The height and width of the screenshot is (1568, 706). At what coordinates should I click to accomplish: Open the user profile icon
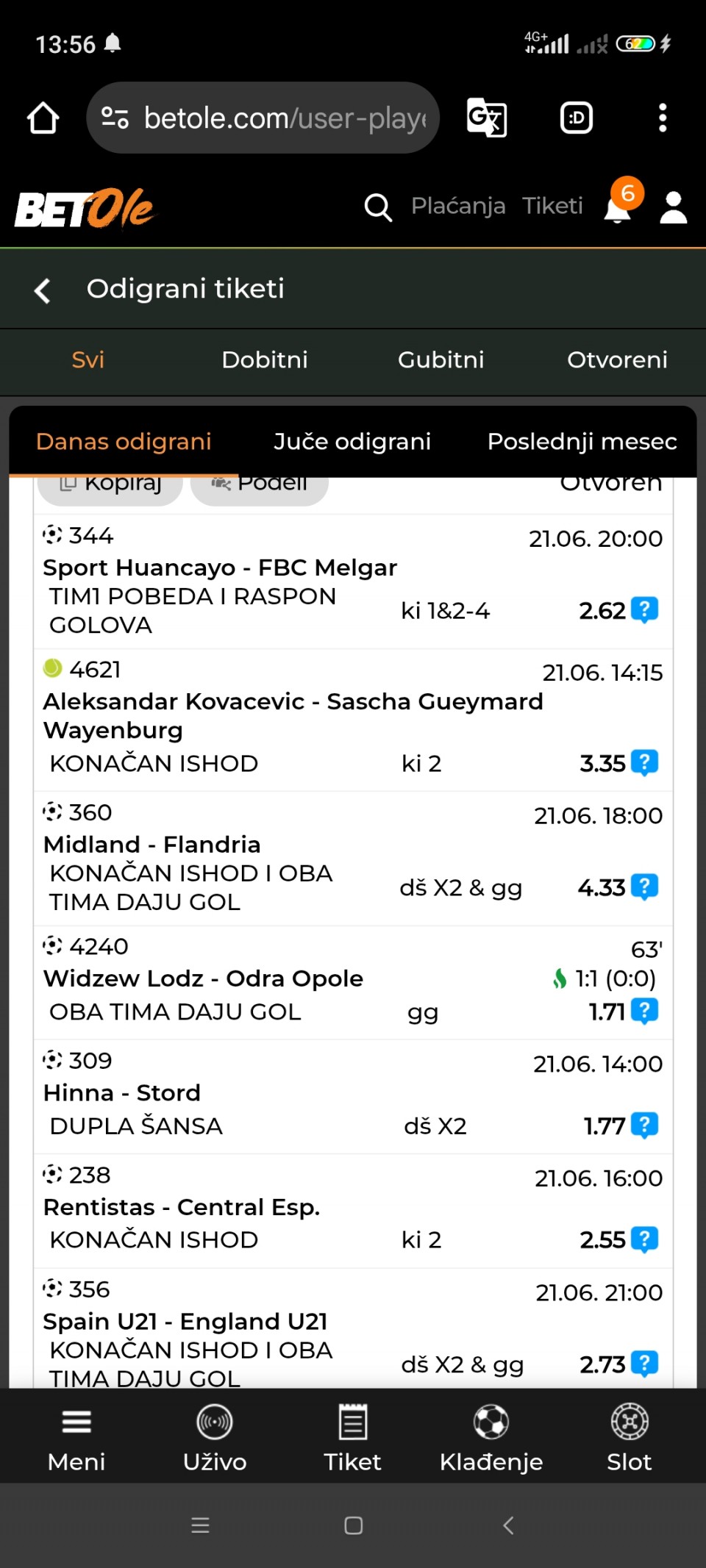[674, 207]
